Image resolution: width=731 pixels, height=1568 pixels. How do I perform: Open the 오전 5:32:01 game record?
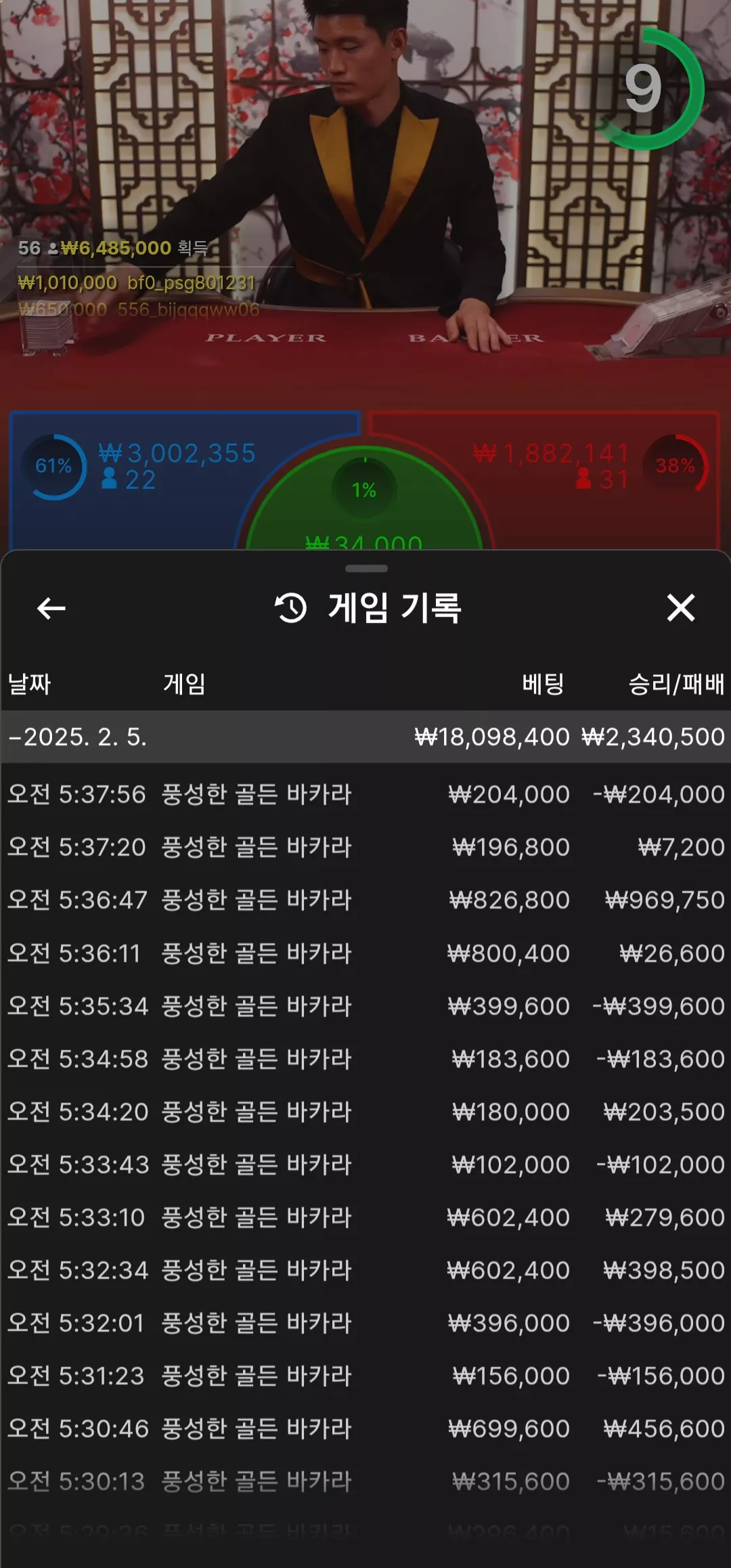click(x=365, y=1323)
